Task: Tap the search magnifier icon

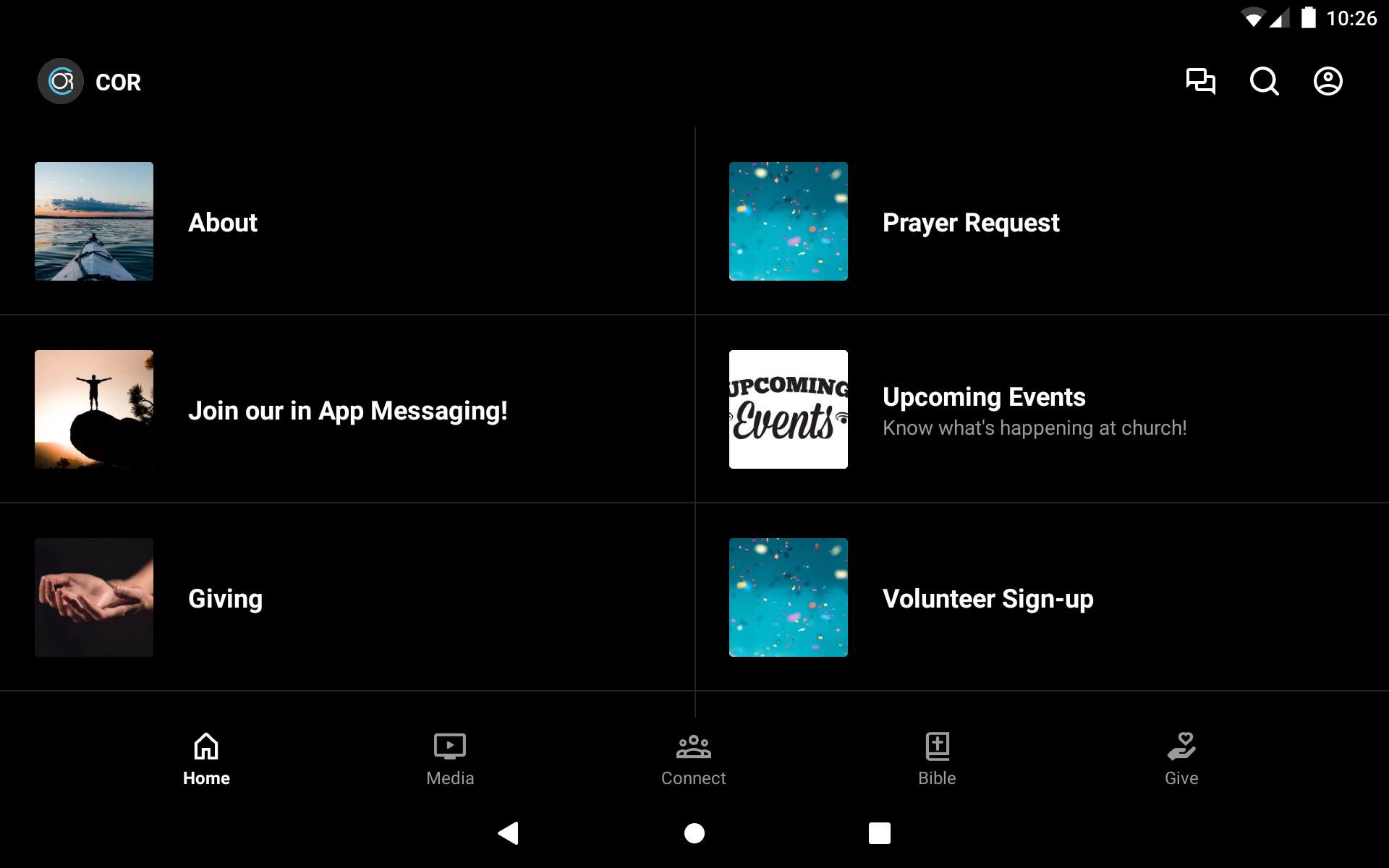Action: (1264, 81)
